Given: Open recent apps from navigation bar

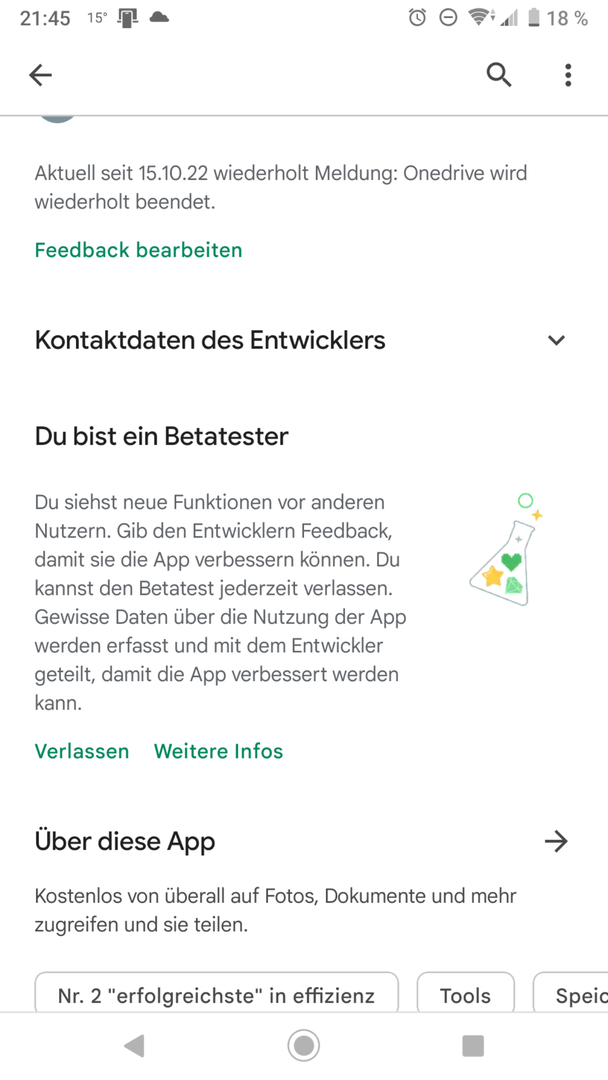Looking at the screenshot, I should click(x=473, y=1046).
